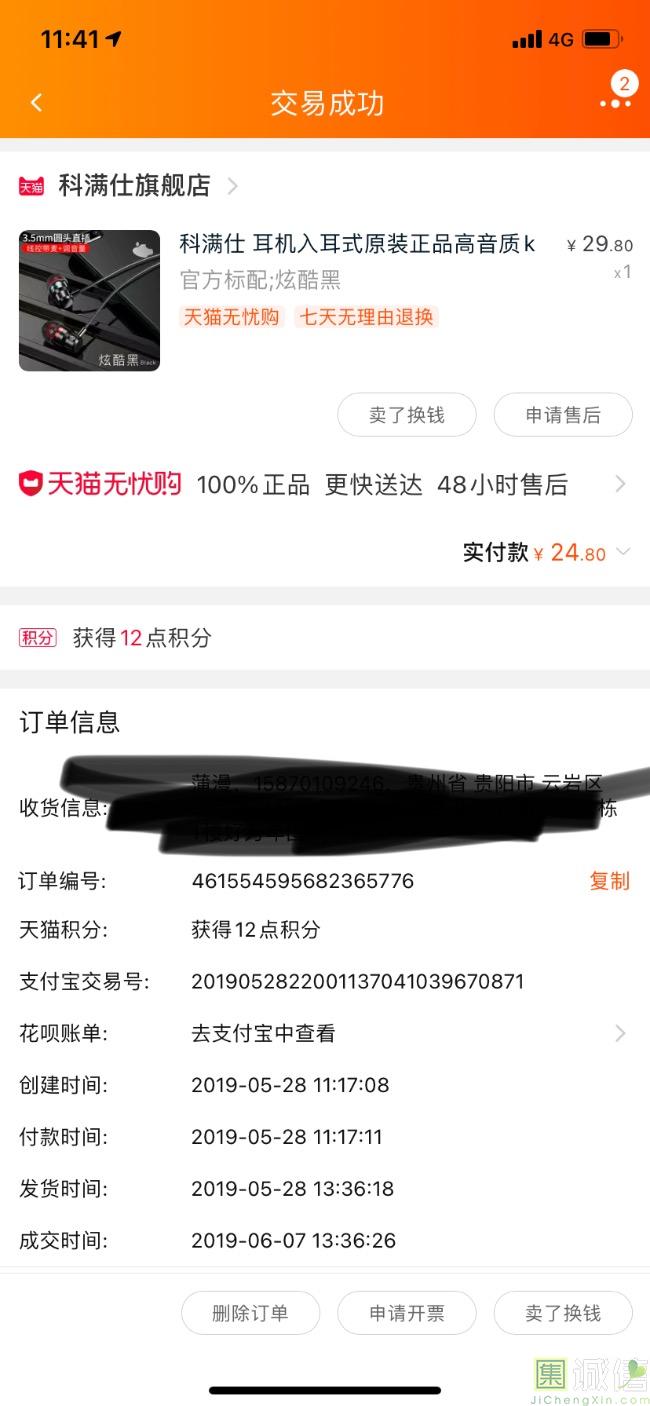This screenshot has height=1406, width=650.
Task: Open the three-dot more menu
Action: point(614,102)
